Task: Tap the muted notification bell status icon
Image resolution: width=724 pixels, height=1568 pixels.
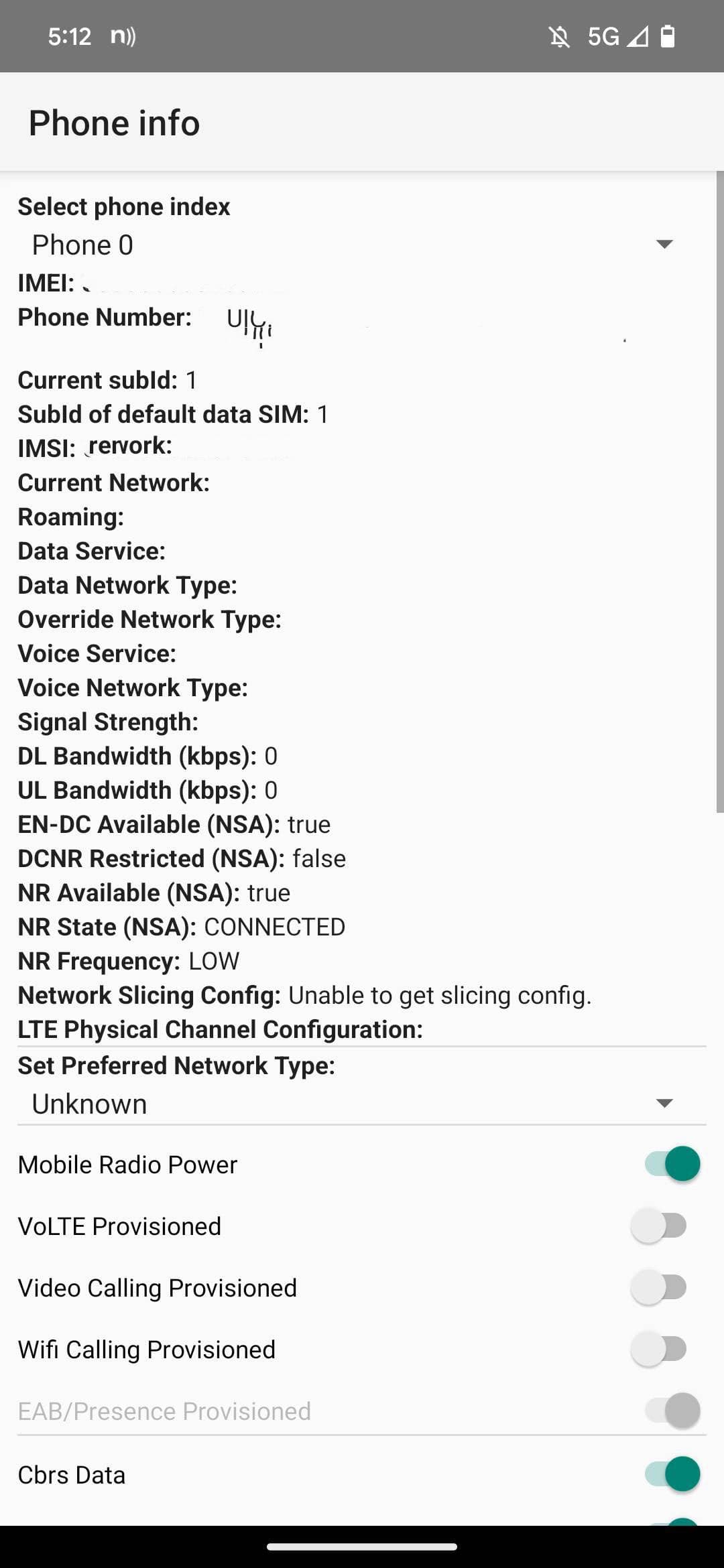Action: click(x=560, y=36)
